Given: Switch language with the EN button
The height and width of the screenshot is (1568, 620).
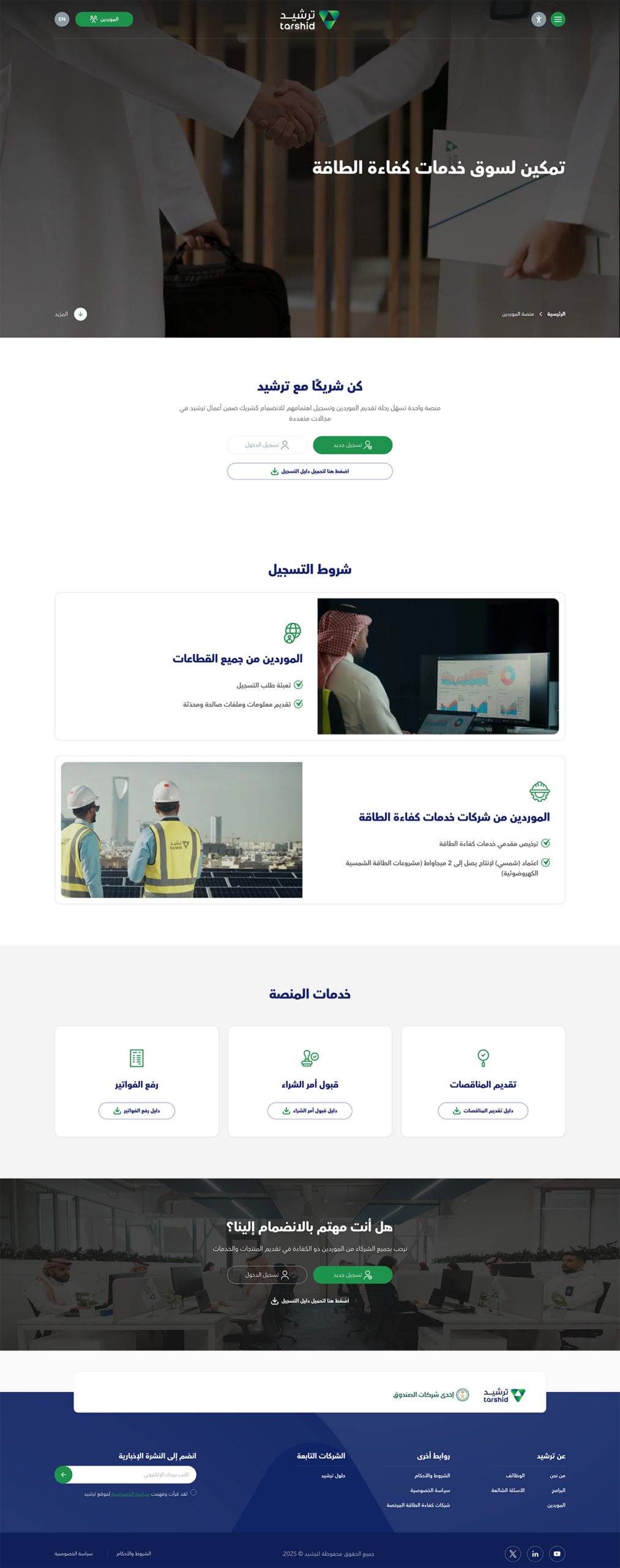Looking at the screenshot, I should tap(62, 19).
